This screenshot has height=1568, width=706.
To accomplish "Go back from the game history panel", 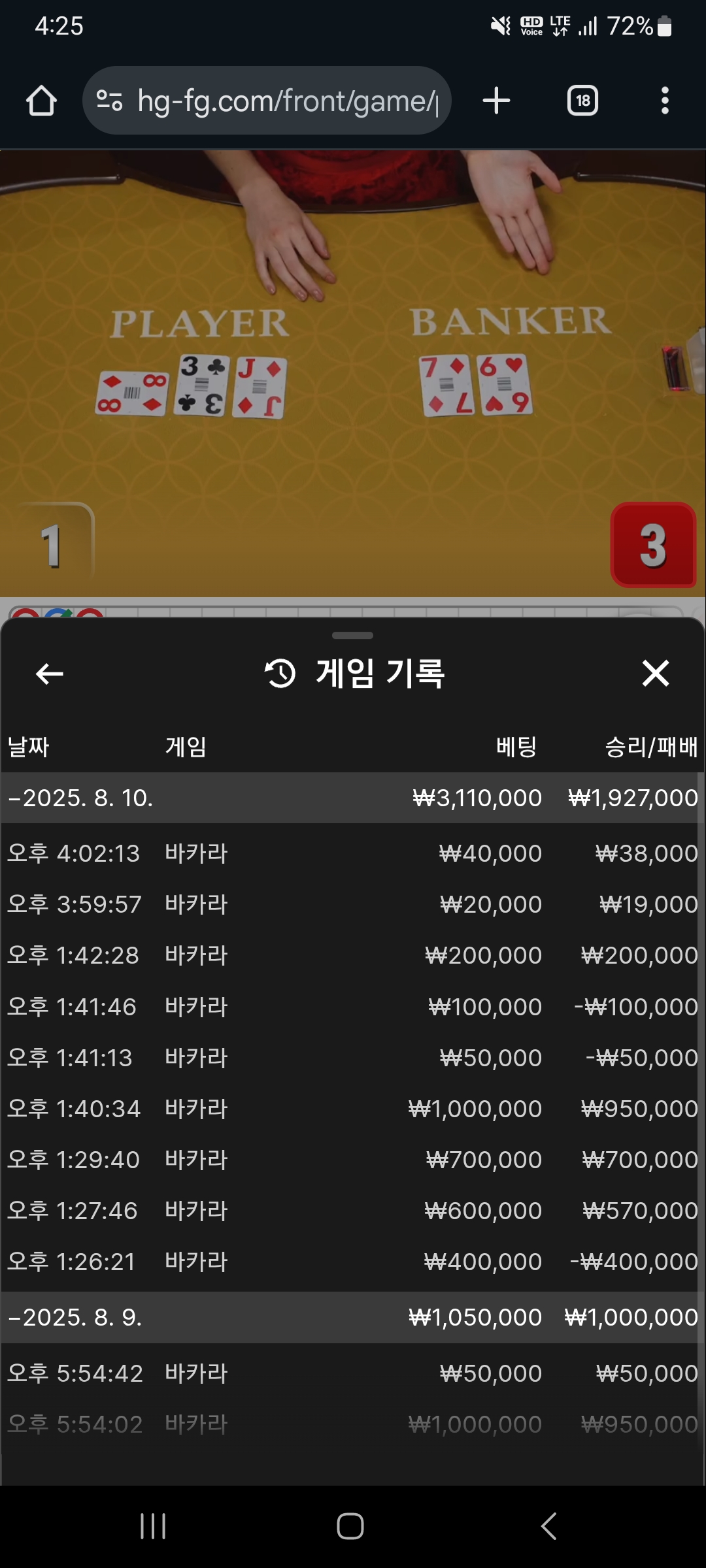I will 49,674.
